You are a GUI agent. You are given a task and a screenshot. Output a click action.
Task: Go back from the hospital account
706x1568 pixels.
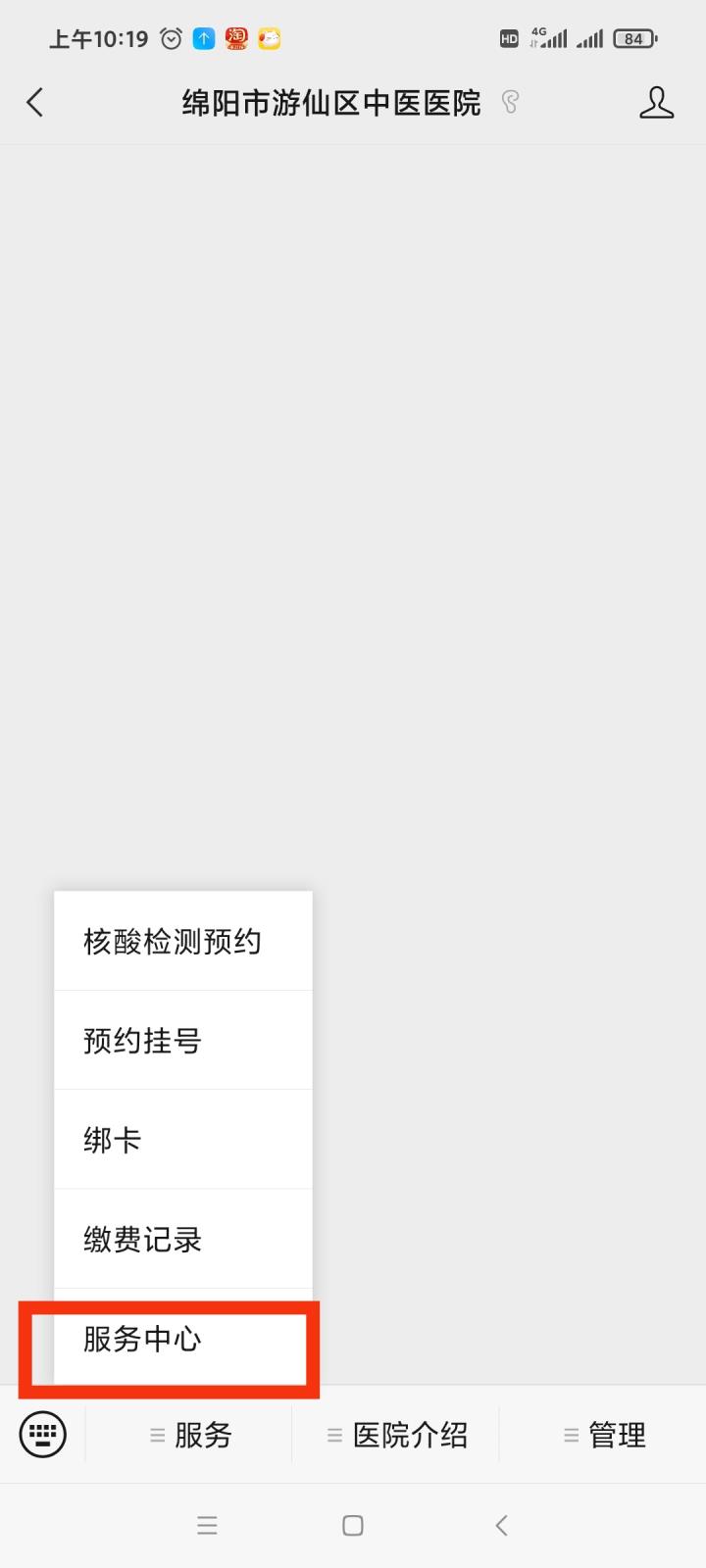coord(35,102)
